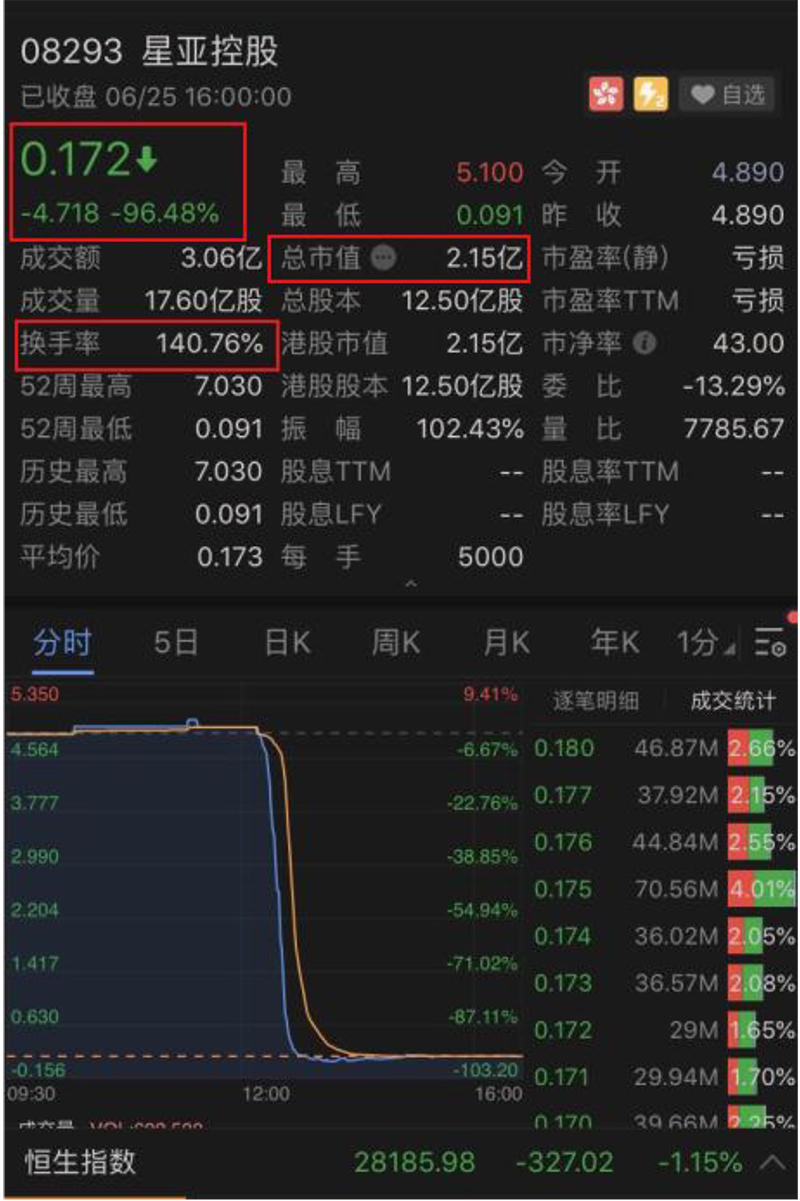Expand the 恒生指数 index bar
The height and width of the screenshot is (1201, 800).
pos(772,1163)
